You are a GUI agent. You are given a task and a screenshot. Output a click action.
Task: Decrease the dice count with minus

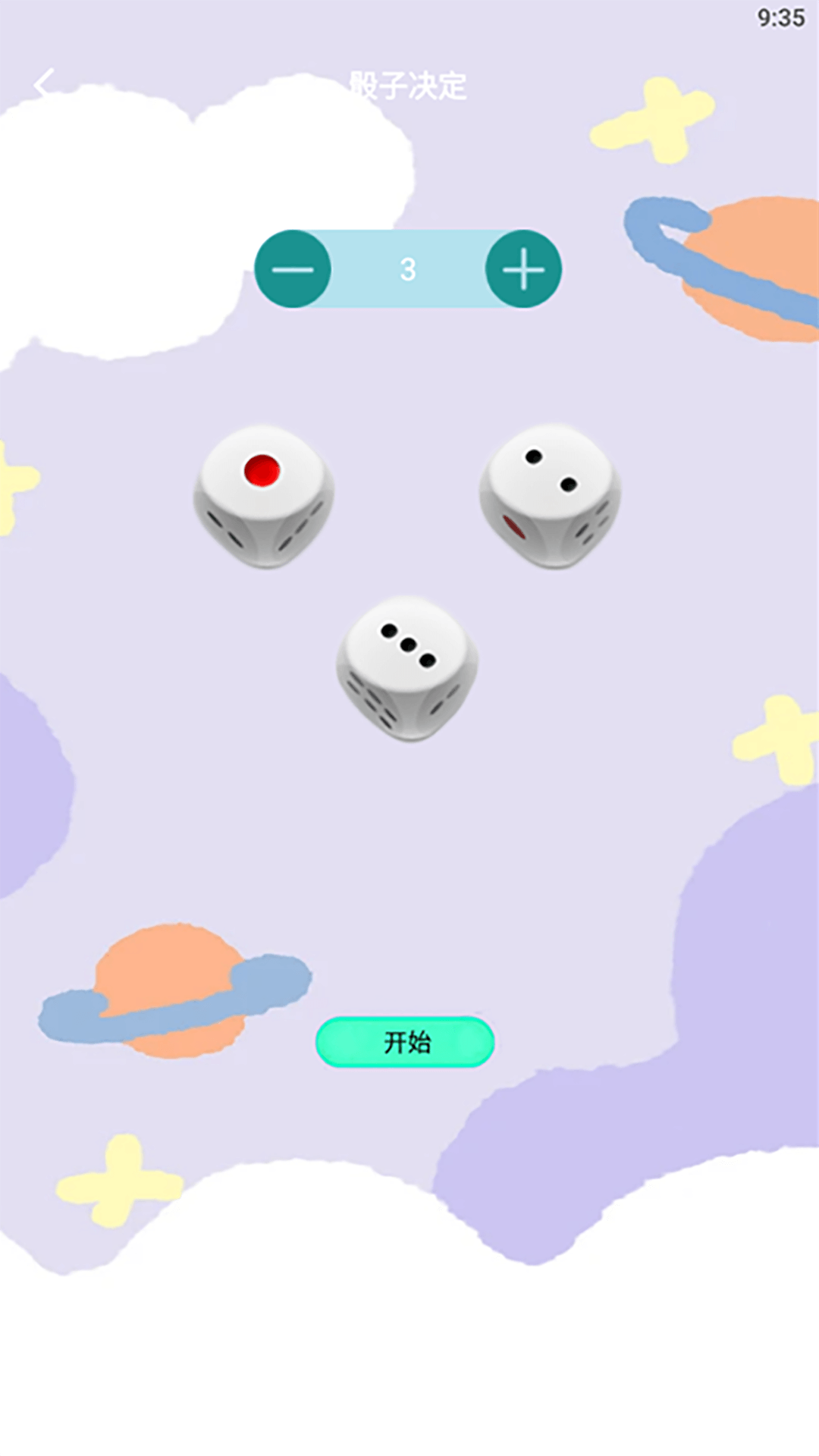tap(293, 269)
